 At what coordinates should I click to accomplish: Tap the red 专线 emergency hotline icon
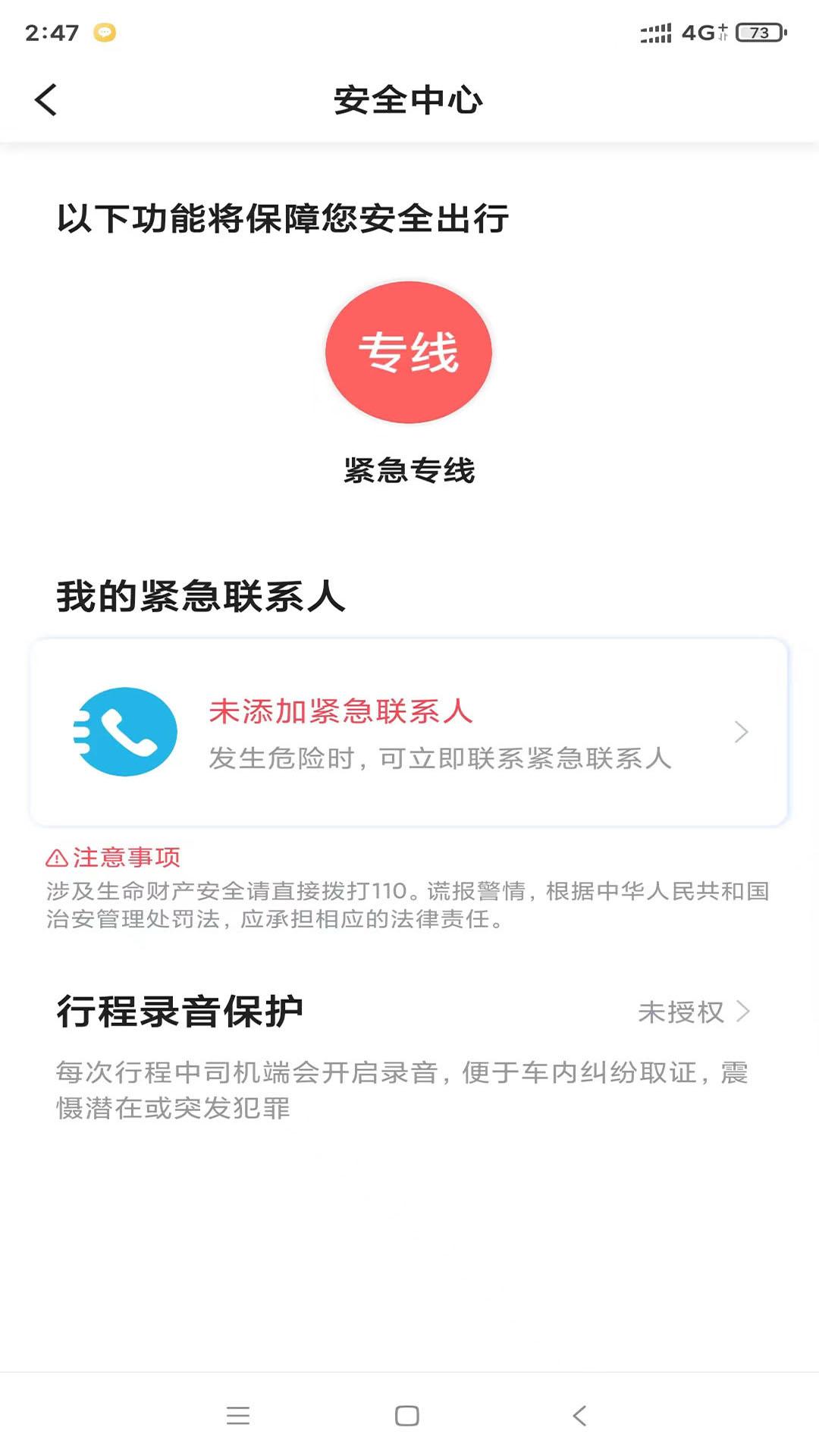click(409, 352)
